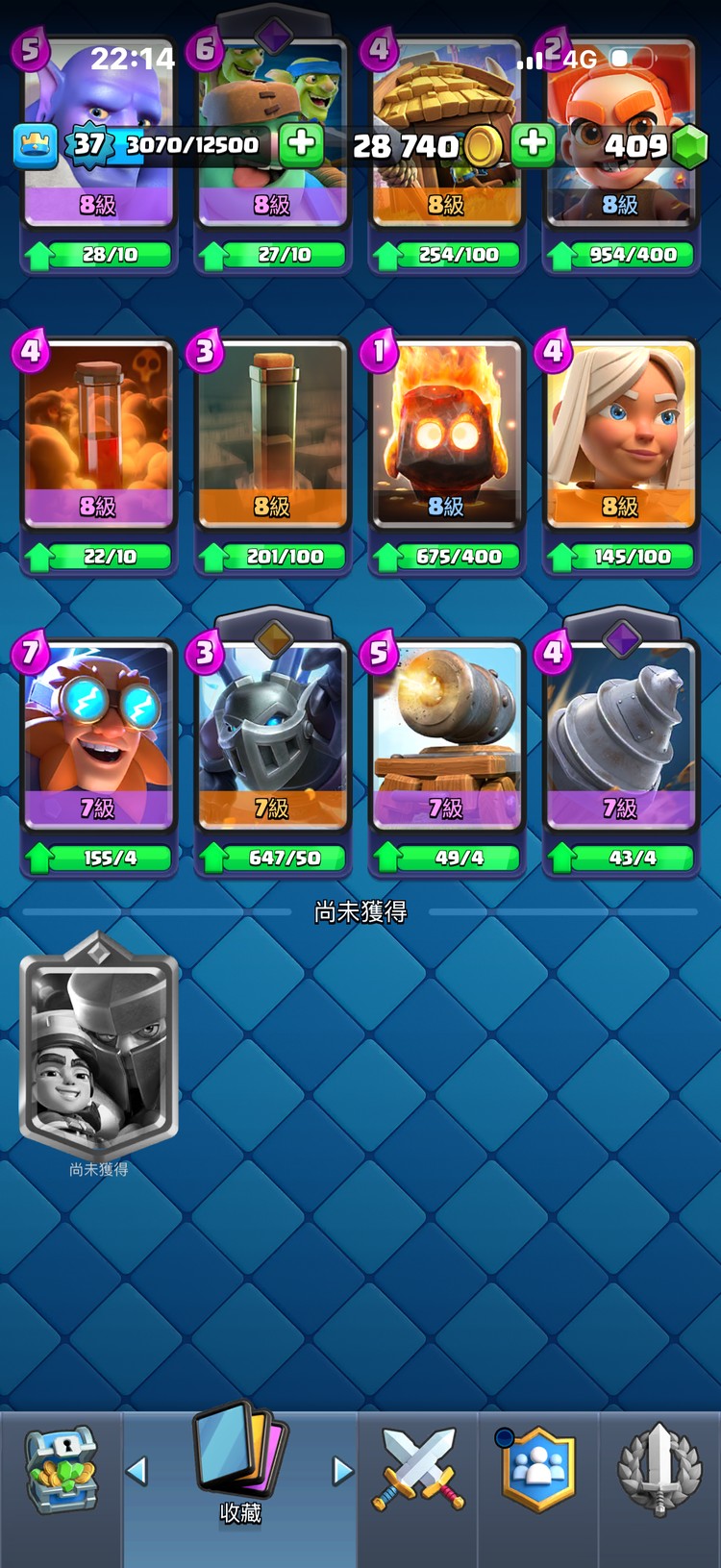The width and height of the screenshot is (721, 1568).
Task: Go to the events sword-wreath tab
Action: tap(659, 1470)
